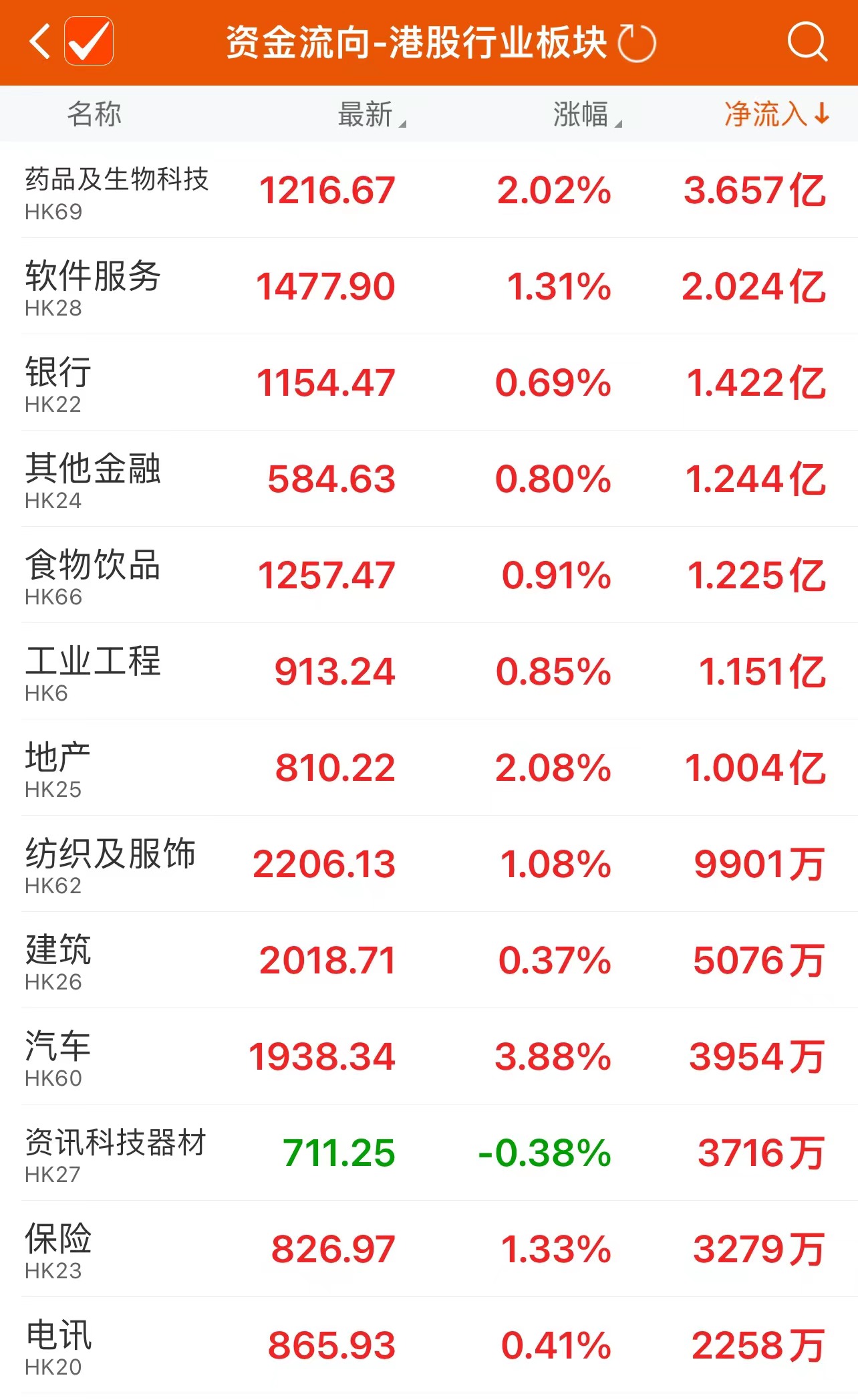Select the 纺织及服饰 HK62 row
The image size is (858, 1400).
pyautogui.click(x=110, y=864)
